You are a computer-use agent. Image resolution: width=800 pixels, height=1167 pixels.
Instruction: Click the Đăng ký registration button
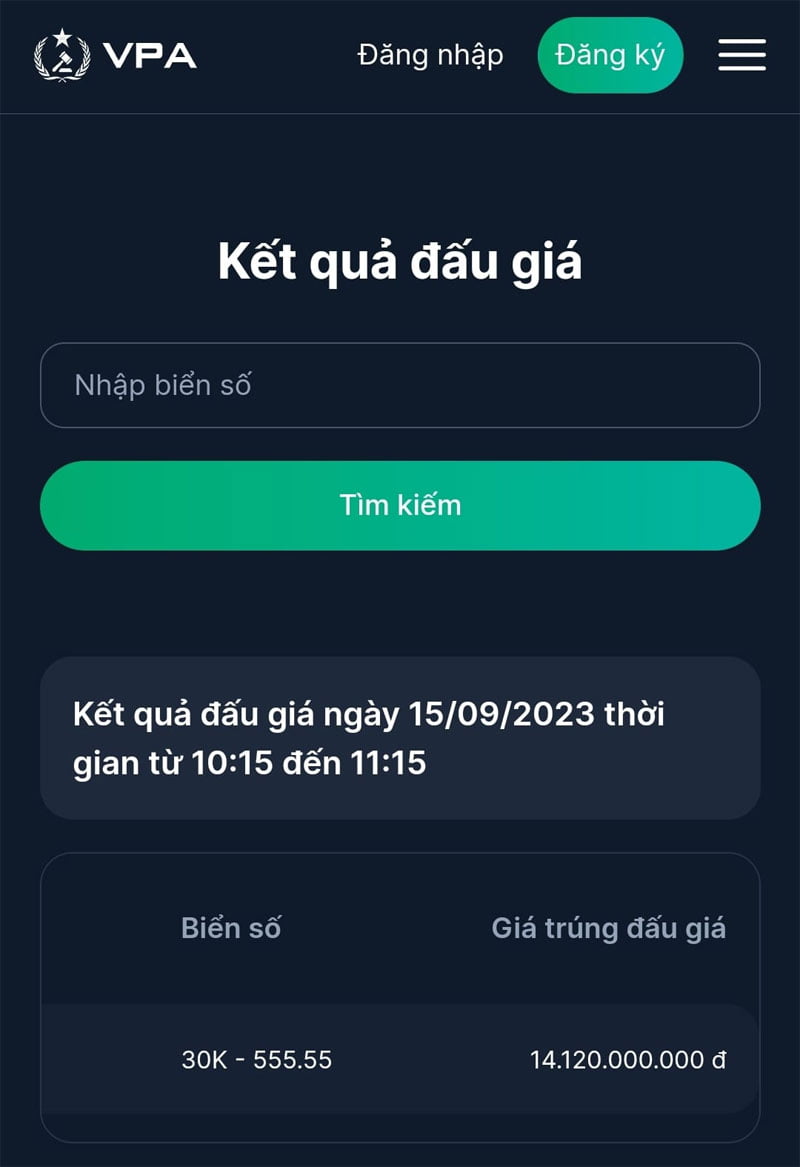tap(610, 56)
